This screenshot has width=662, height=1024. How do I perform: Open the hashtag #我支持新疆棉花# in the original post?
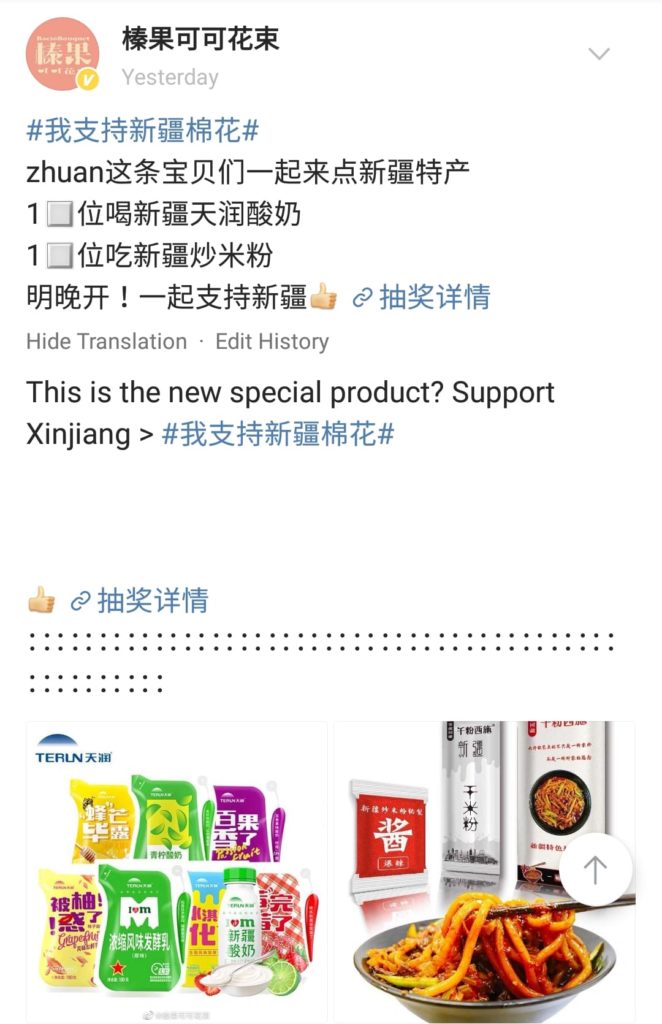point(143,130)
